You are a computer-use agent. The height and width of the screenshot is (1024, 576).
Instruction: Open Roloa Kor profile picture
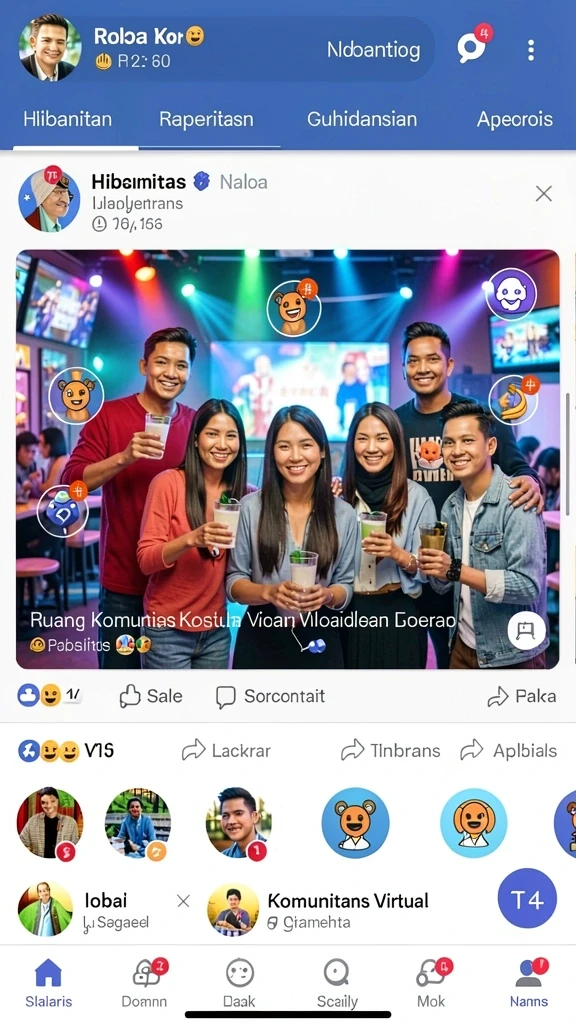coord(50,48)
